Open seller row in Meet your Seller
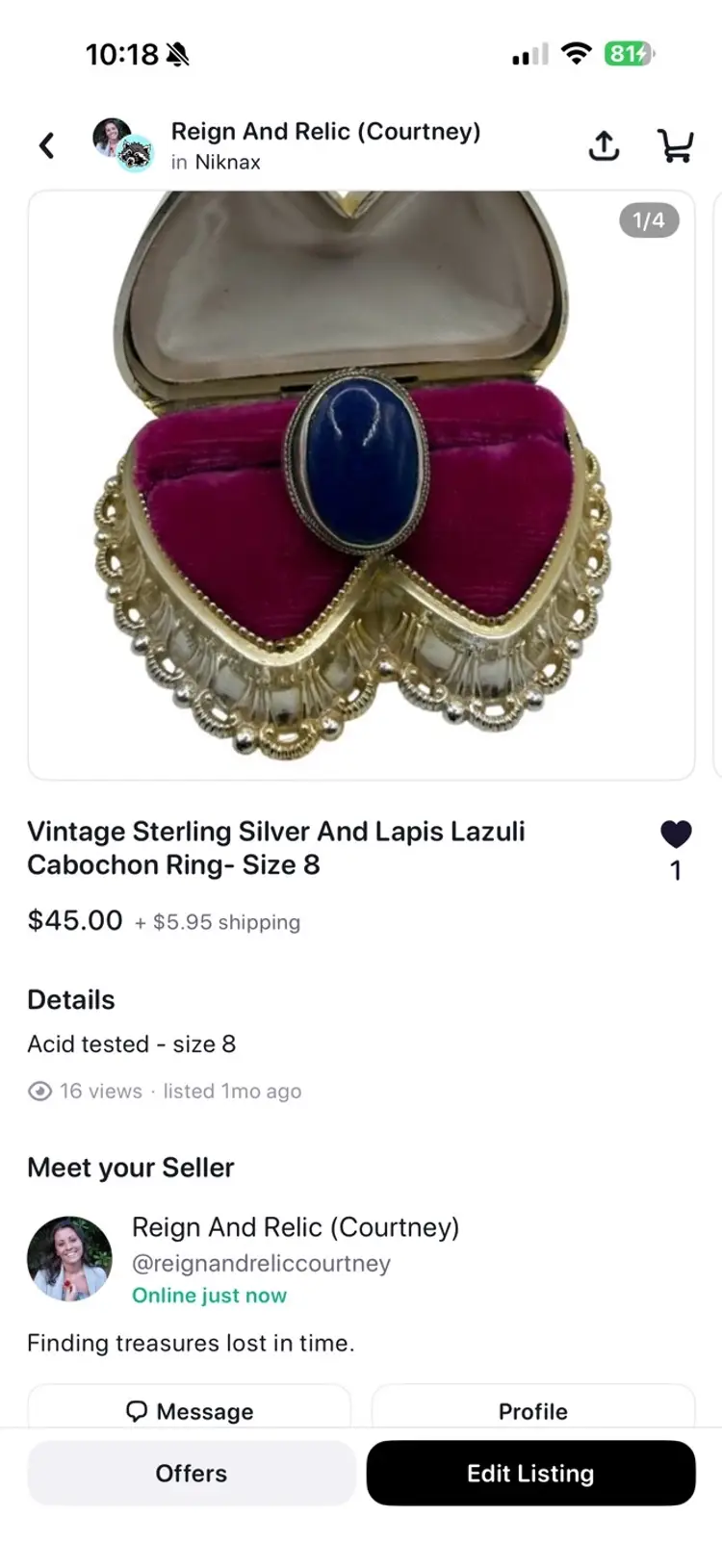722x1568 pixels. (x=295, y=1259)
